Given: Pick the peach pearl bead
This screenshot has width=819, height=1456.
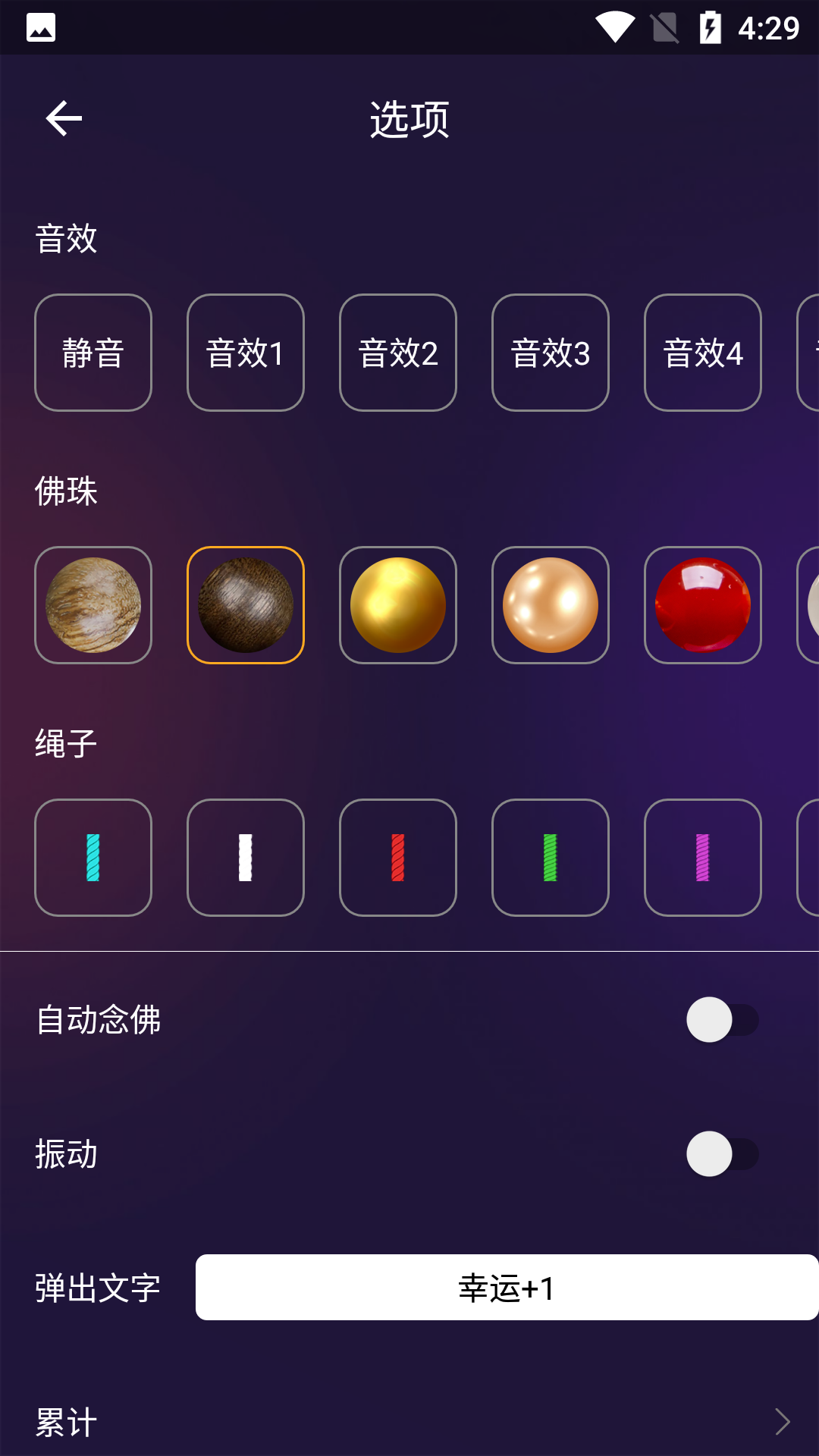Looking at the screenshot, I should click(x=551, y=605).
